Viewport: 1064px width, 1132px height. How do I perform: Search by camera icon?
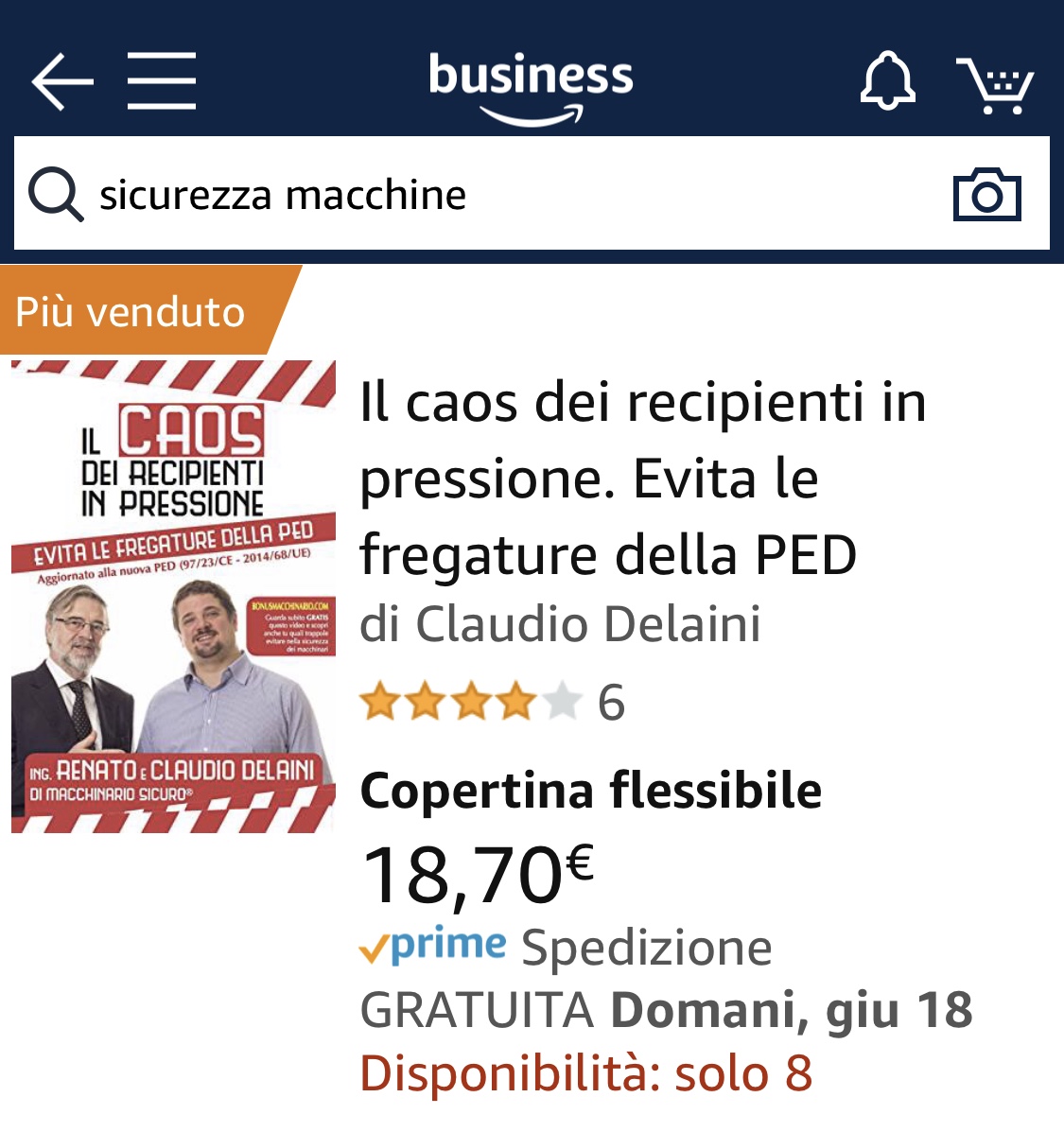pos(986,195)
